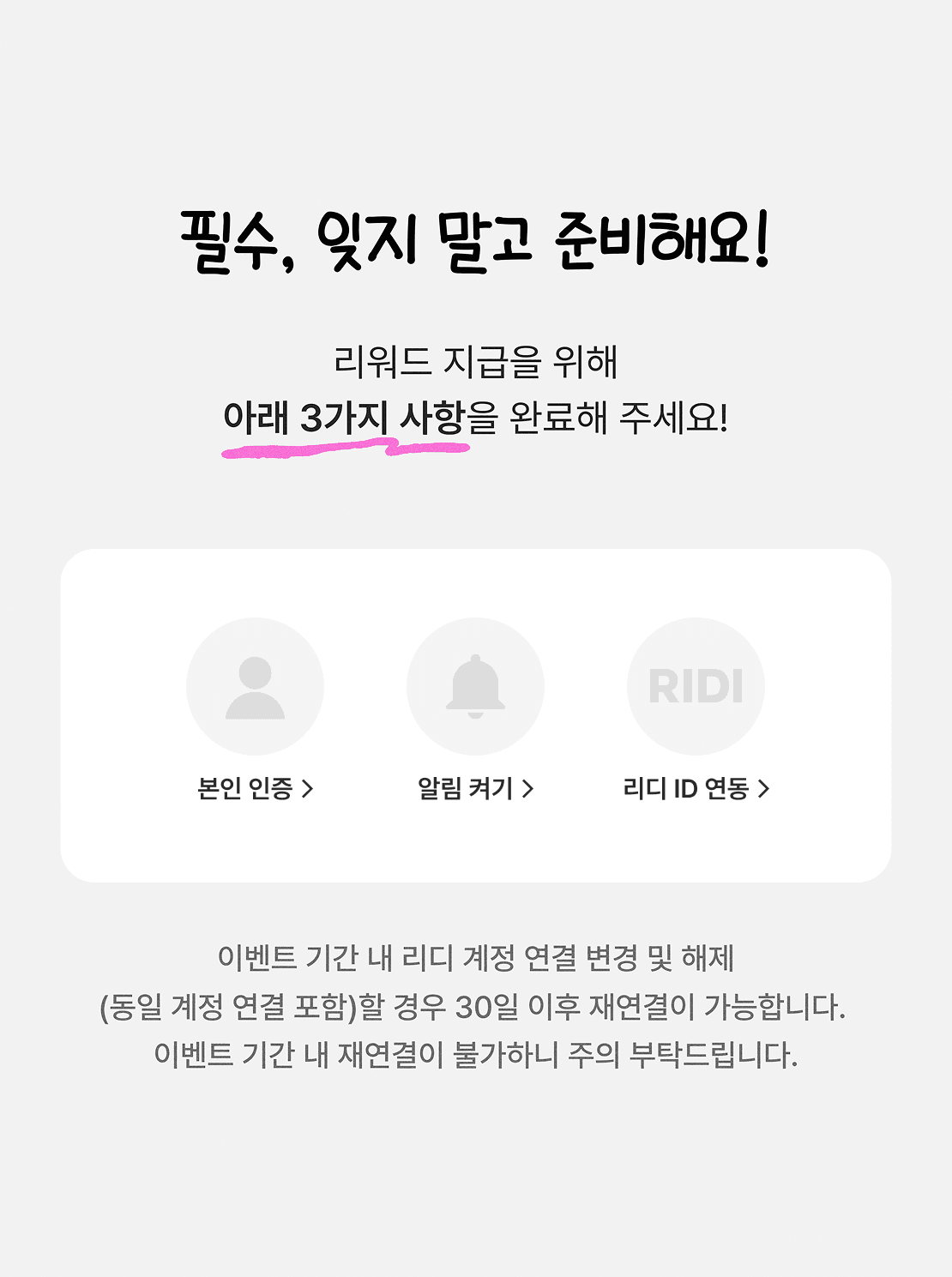Open 본인 인증 identity verification
Viewport: 952px width, 1277px height.
[x=255, y=788]
